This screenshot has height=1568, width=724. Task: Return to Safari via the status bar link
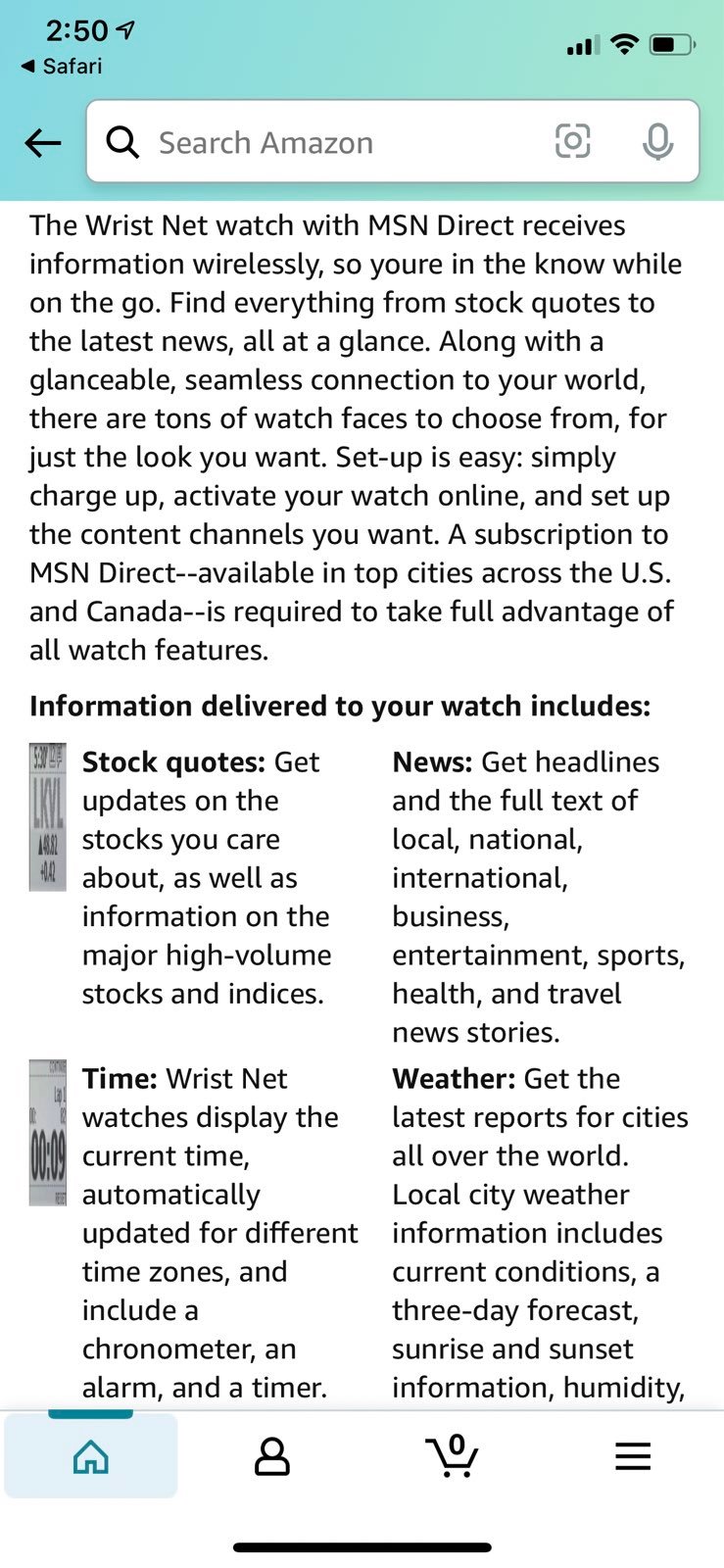point(62,66)
